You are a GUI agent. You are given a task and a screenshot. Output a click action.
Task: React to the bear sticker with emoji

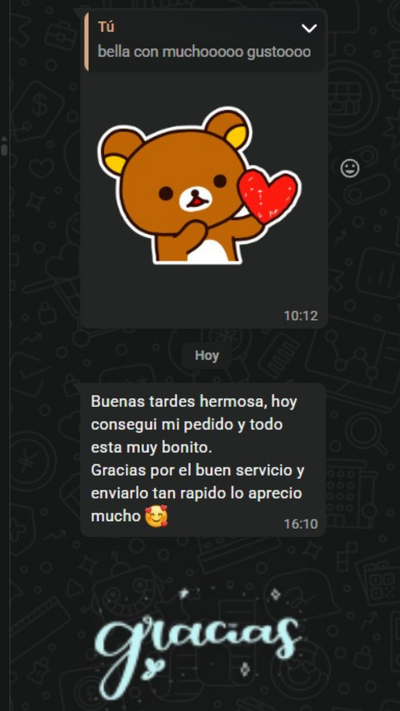pyautogui.click(x=350, y=168)
